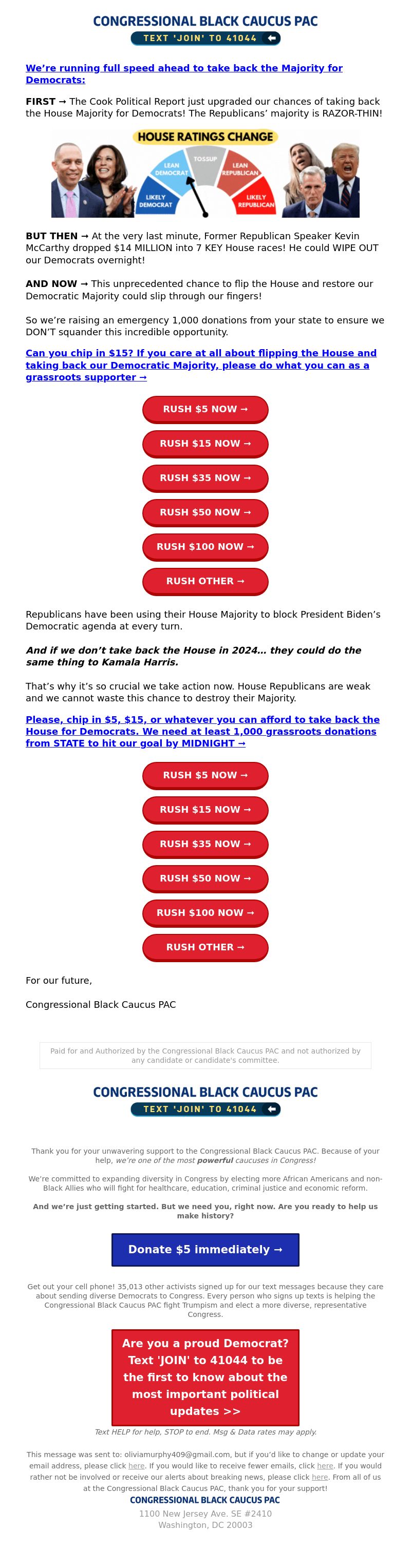Screen dimensions: 411x1568
Task: Select RUSH $15 NOW under the chip in $15 link
Action: pos(205,444)
